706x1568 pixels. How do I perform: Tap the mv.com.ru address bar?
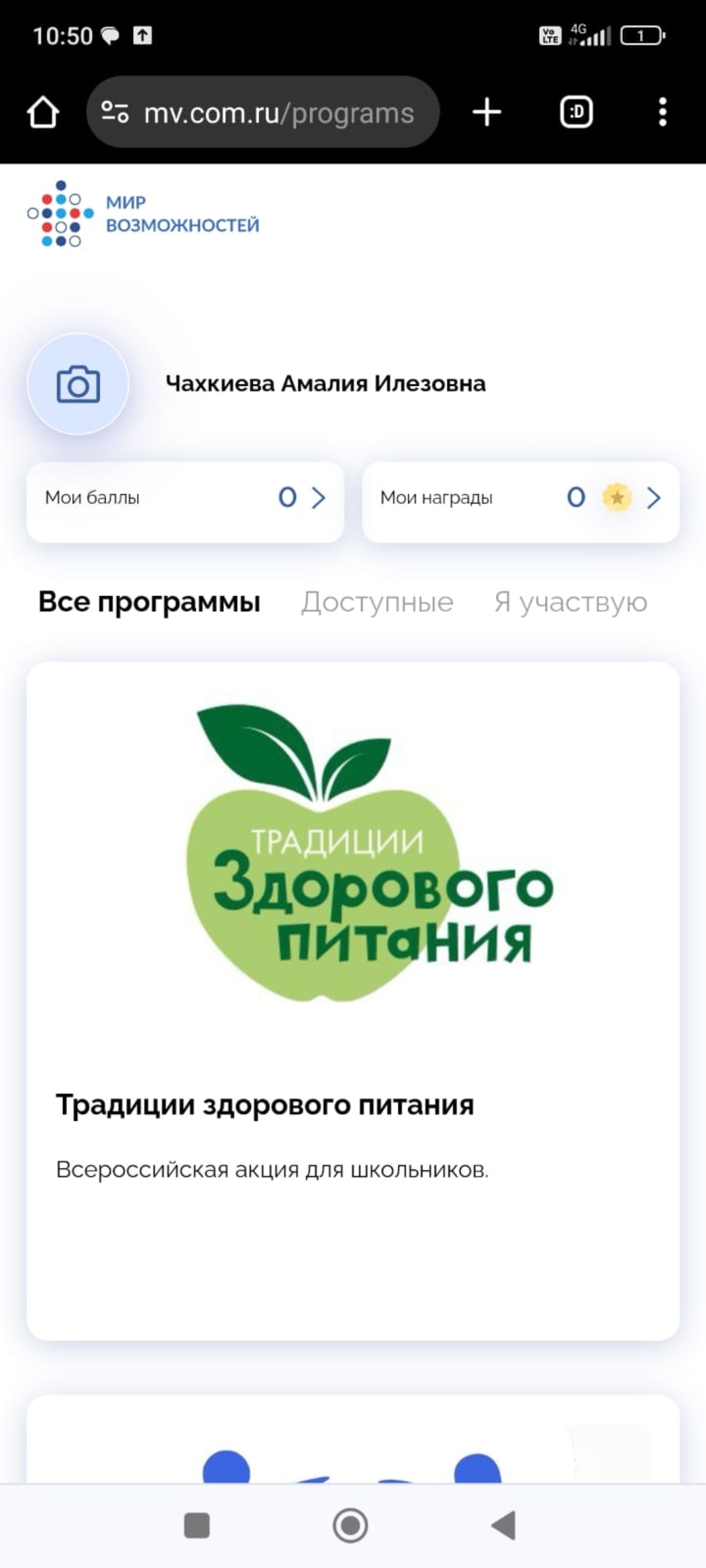263,112
